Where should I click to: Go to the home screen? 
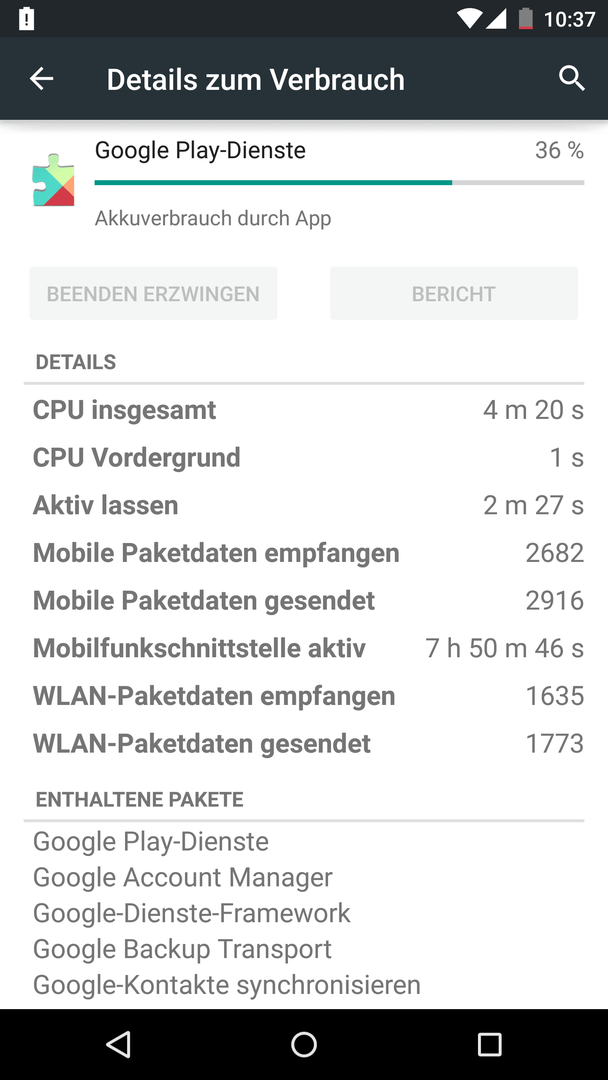[304, 1044]
